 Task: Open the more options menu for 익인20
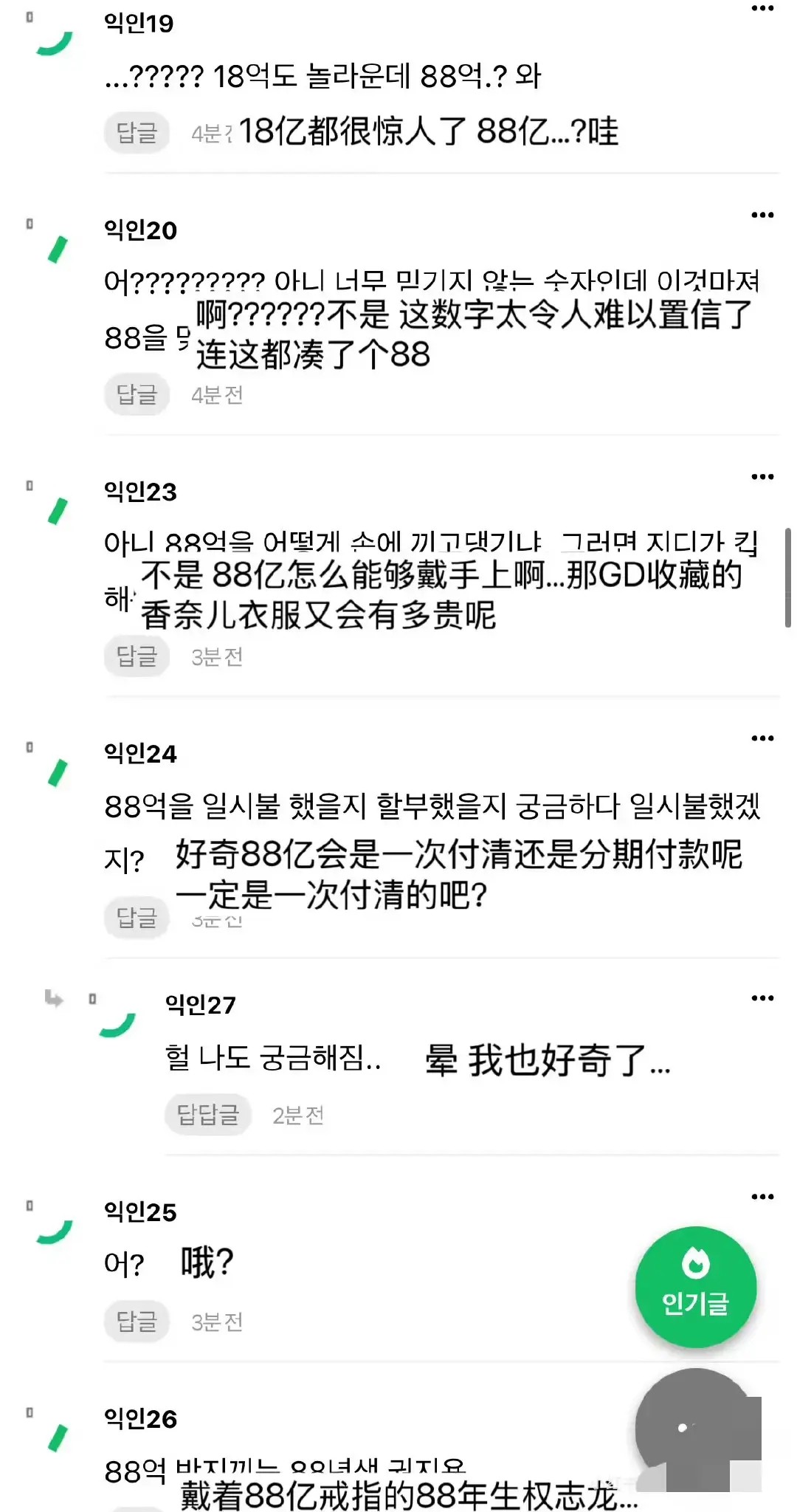pyautogui.click(x=762, y=216)
